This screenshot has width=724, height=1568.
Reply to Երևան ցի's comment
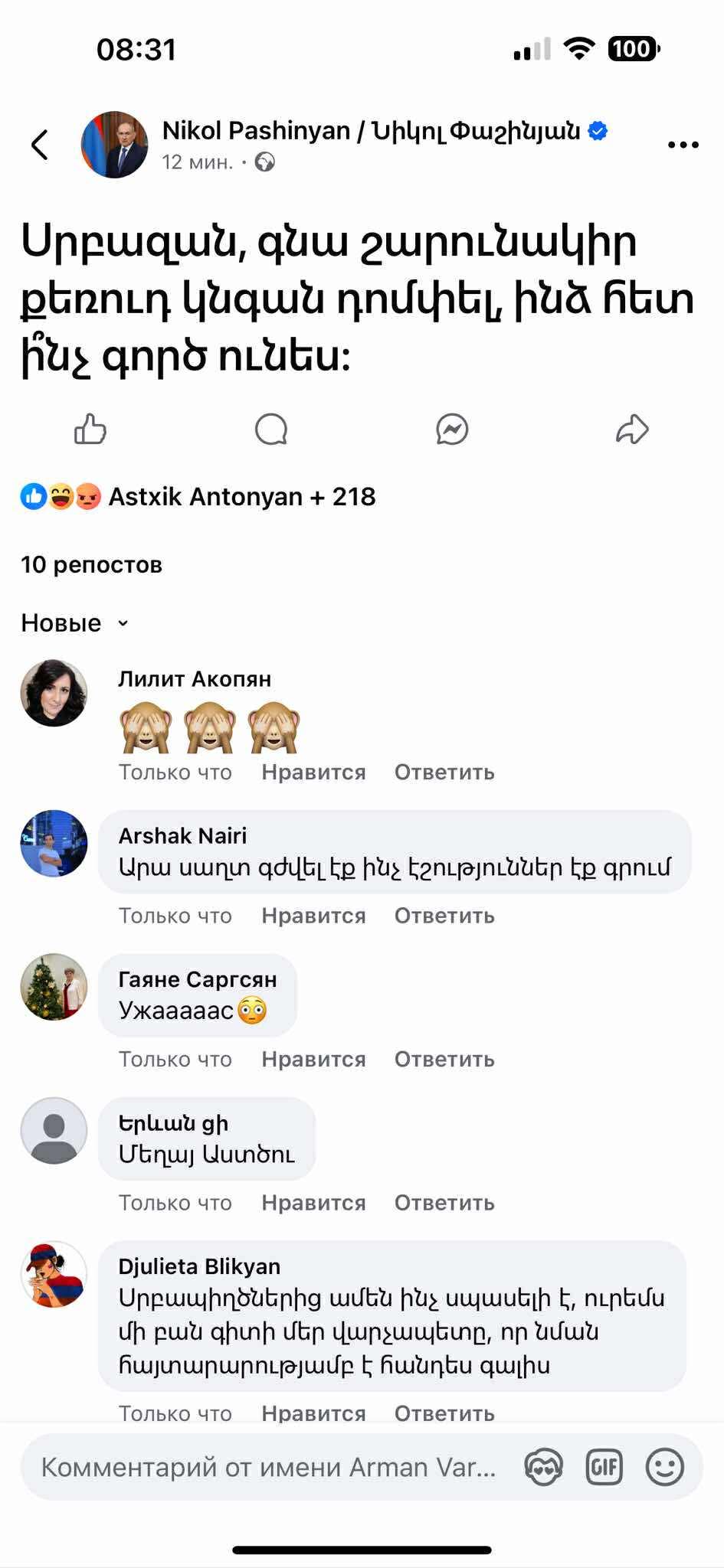click(x=444, y=1203)
